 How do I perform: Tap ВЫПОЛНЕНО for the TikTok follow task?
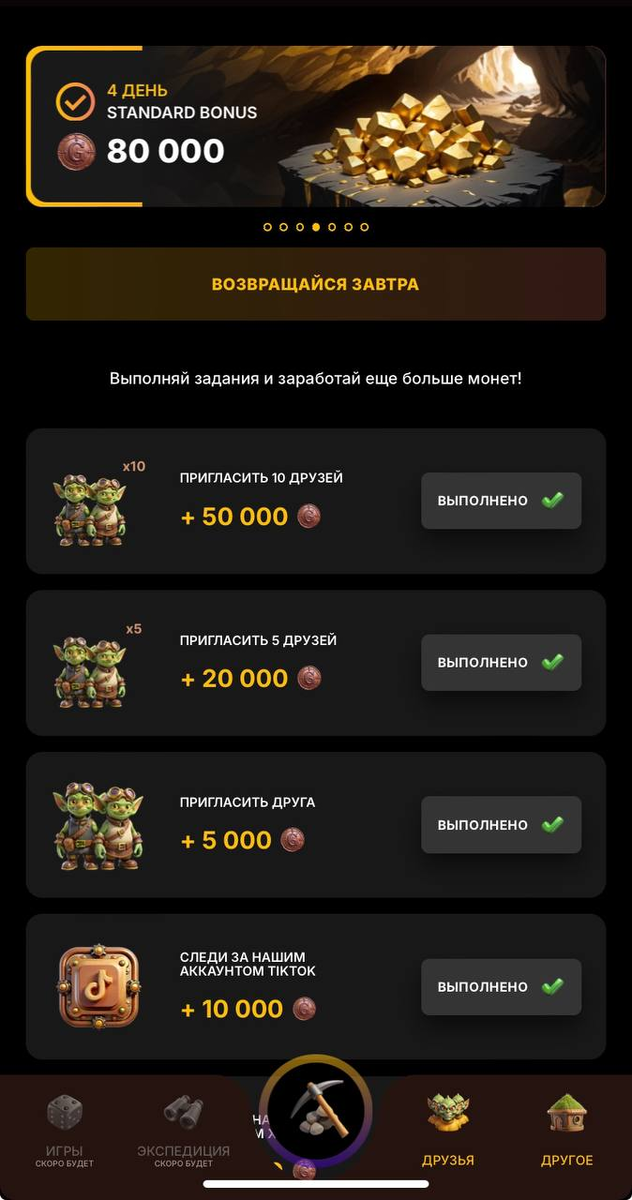click(x=501, y=987)
